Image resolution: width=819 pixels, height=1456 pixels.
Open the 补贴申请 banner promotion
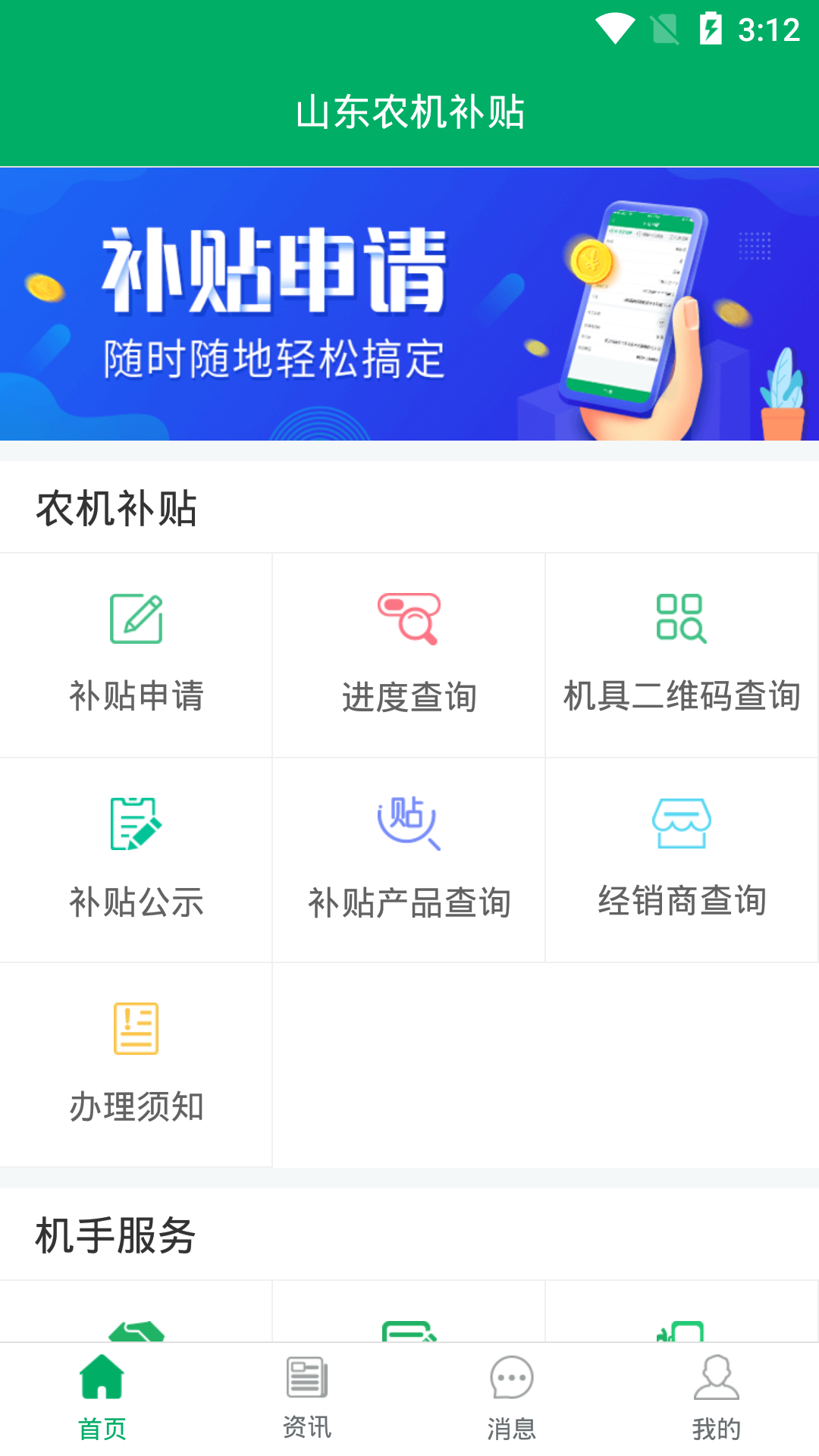click(409, 303)
